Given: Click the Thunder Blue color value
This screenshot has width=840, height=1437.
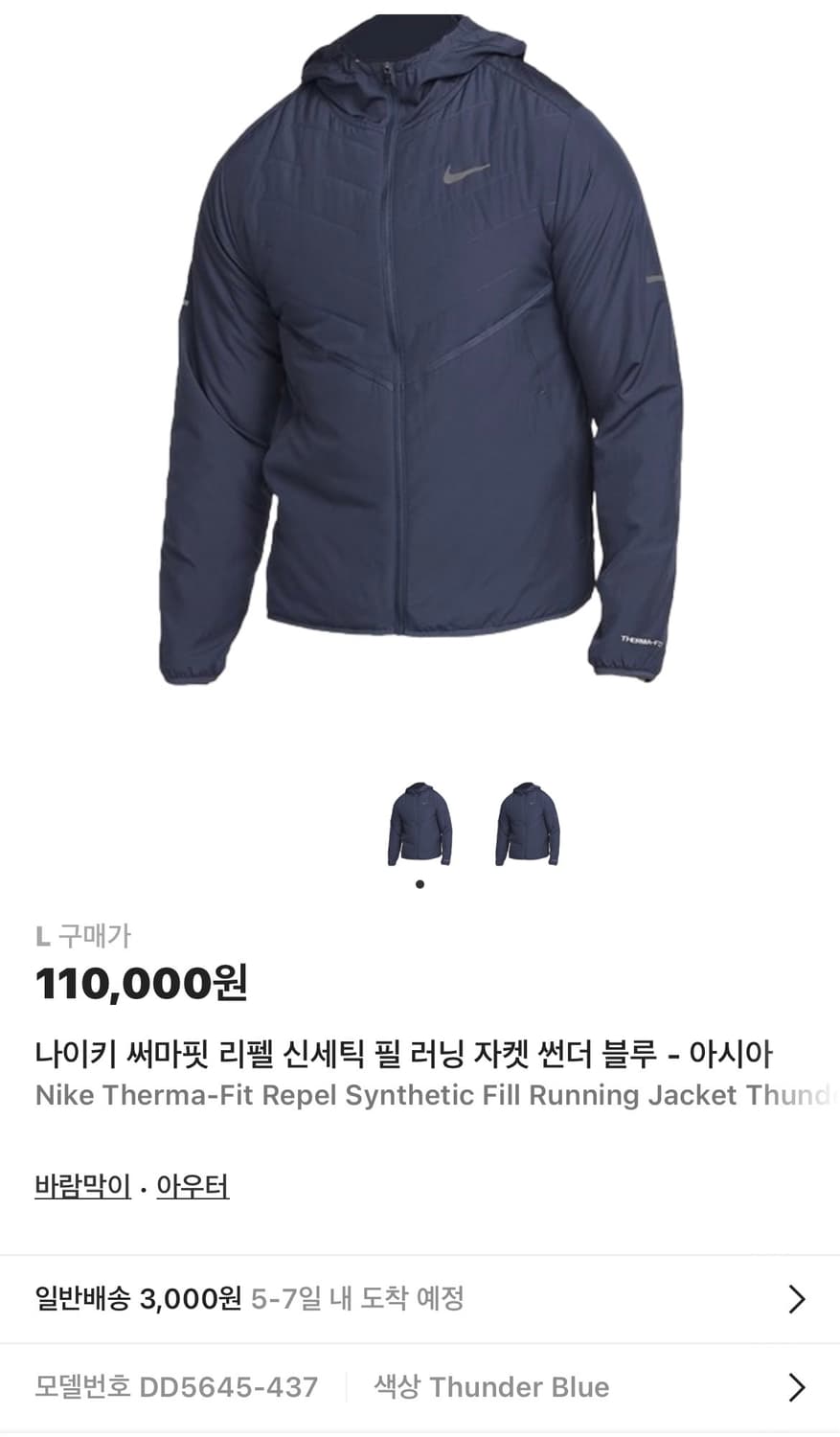Looking at the screenshot, I should (523, 1386).
